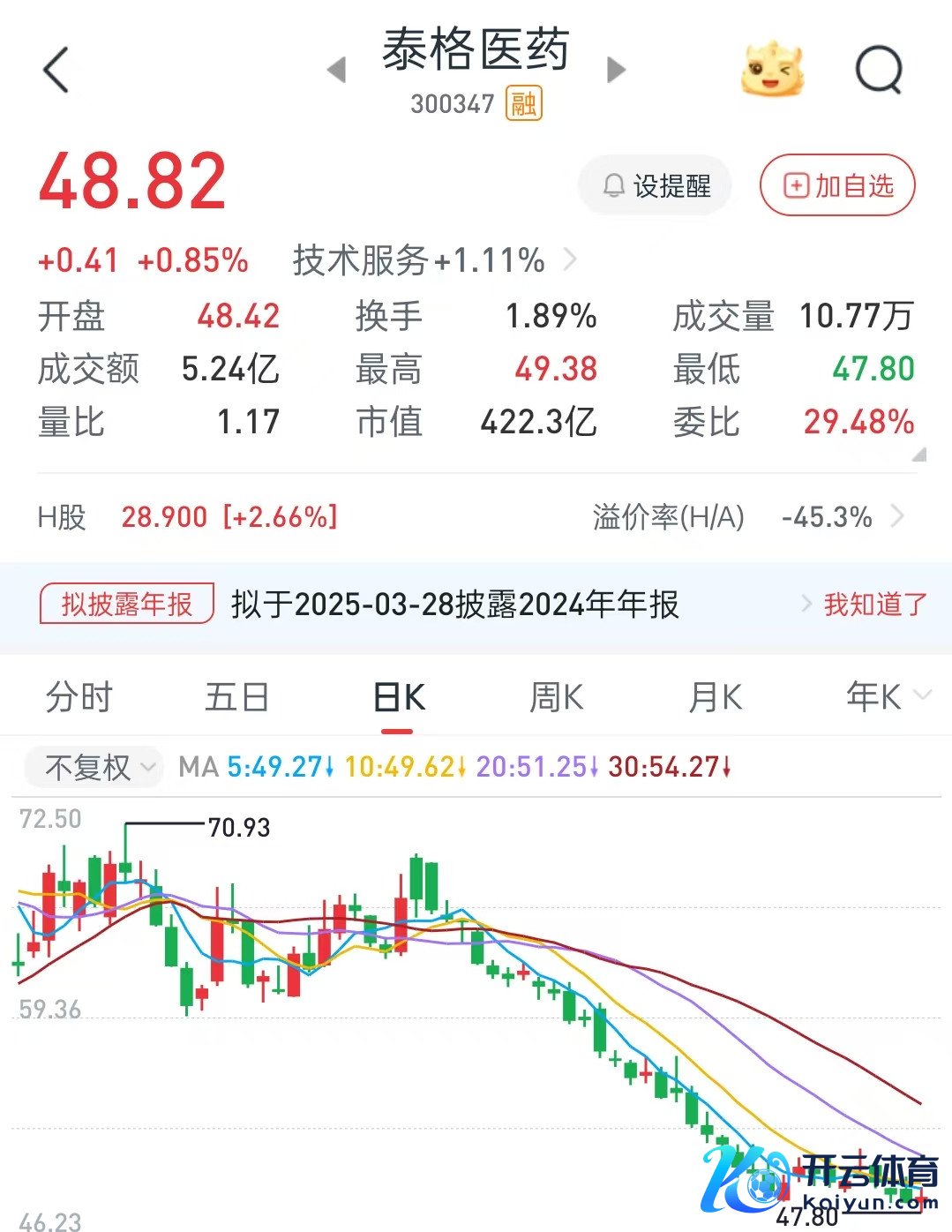Dismiss annual report notice with 我知道了
This screenshot has height=1232, width=952.
(x=874, y=605)
